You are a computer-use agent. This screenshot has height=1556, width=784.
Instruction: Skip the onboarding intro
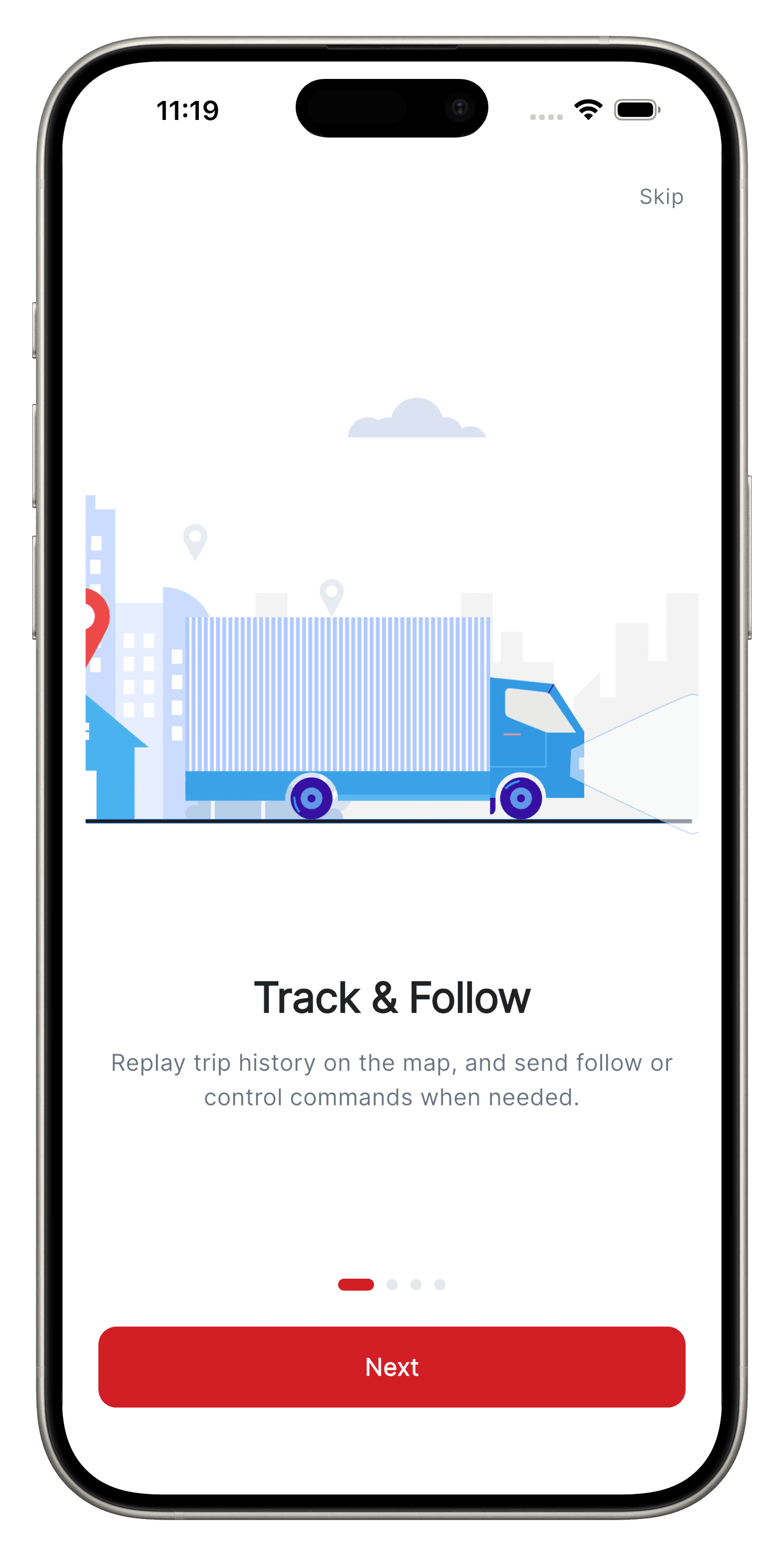point(661,197)
